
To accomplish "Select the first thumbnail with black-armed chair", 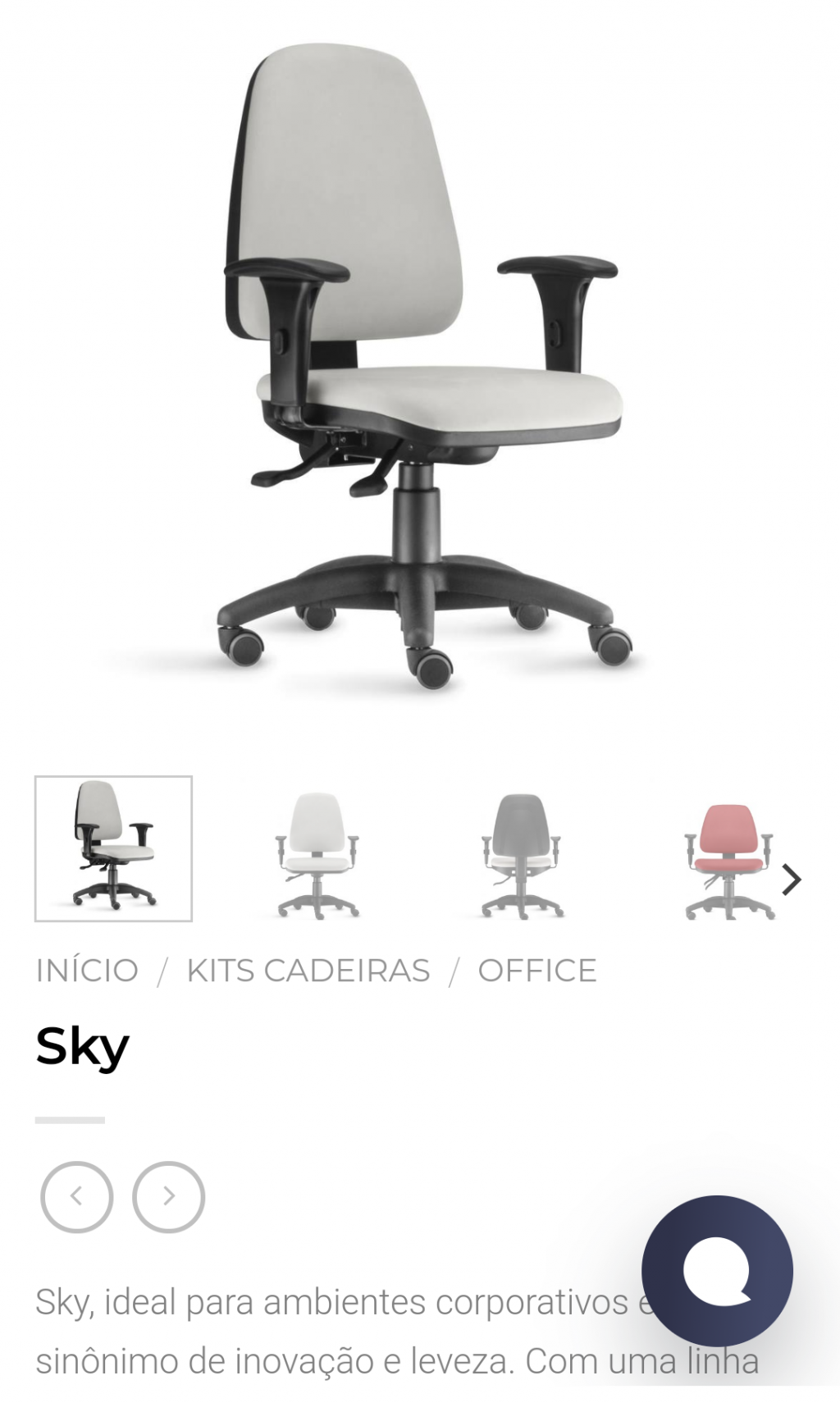I will click(x=113, y=848).
